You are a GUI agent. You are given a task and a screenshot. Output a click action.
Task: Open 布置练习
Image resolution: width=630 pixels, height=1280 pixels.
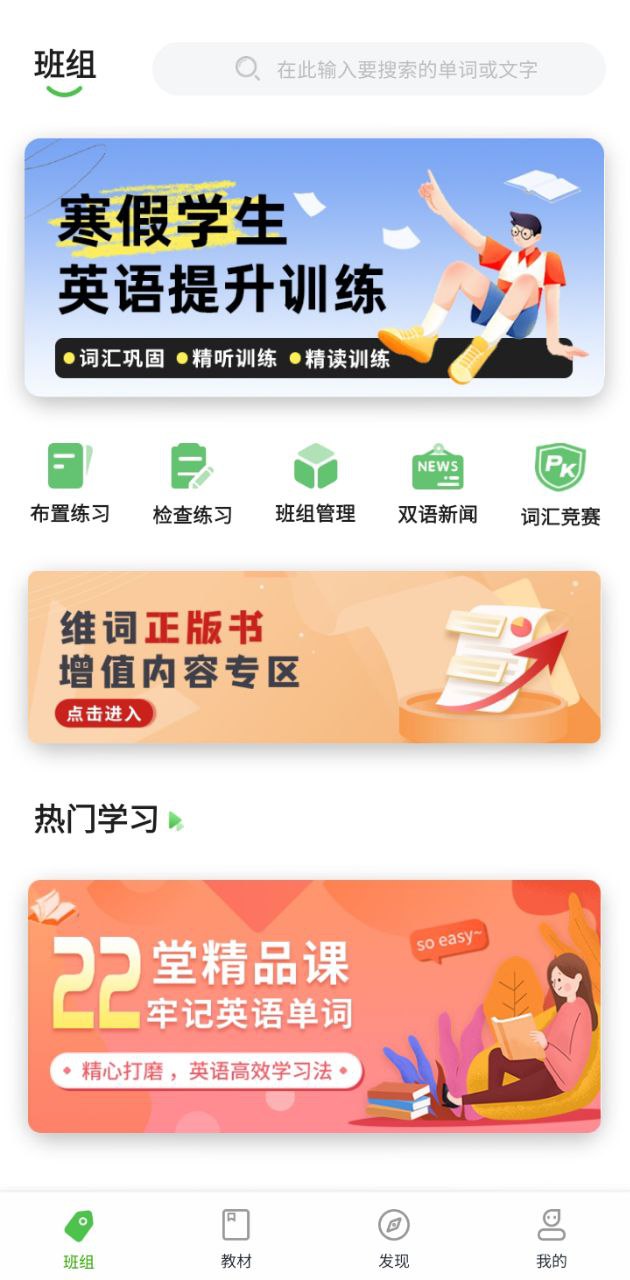(x=69, y=484)
